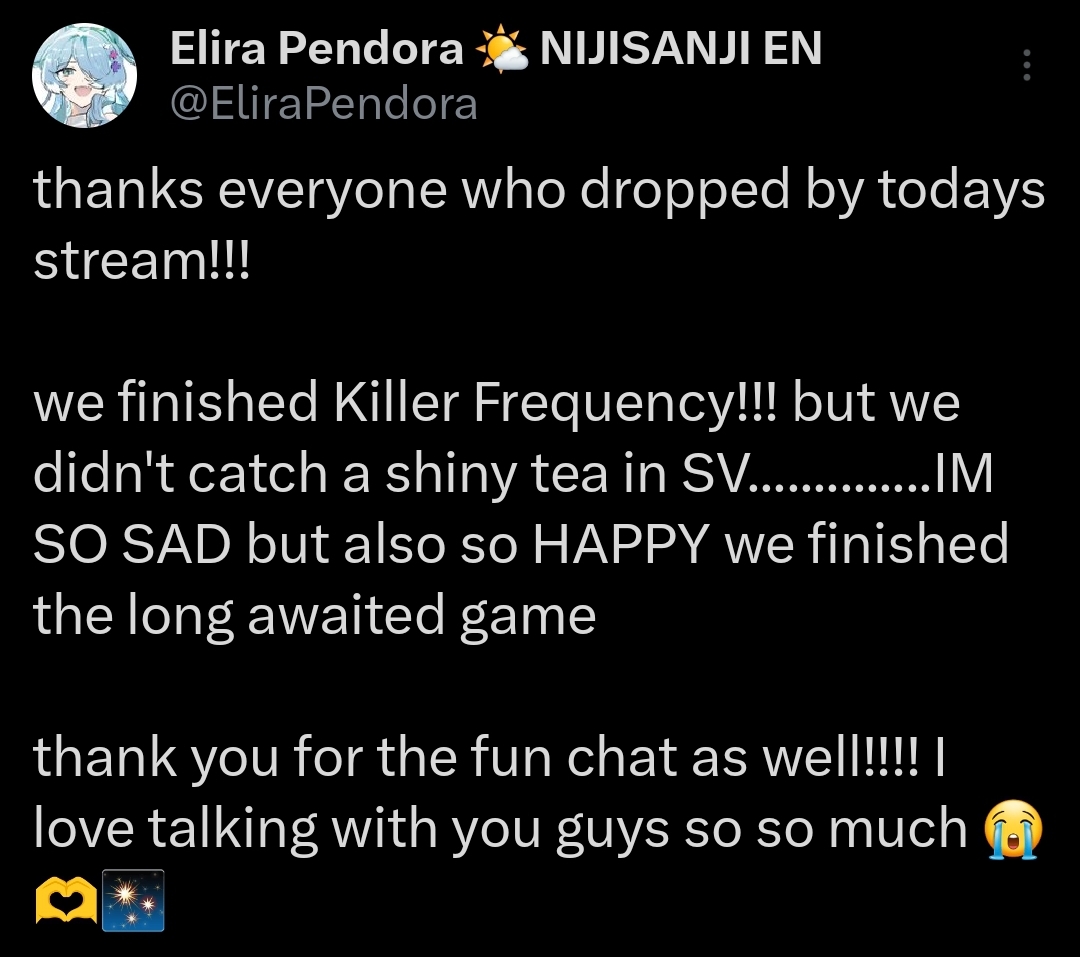The height and width of the screenshot is (957, 1080).
Task: Open the tweet's three-dot overflow menu
Action: (x=1026, y=66)
